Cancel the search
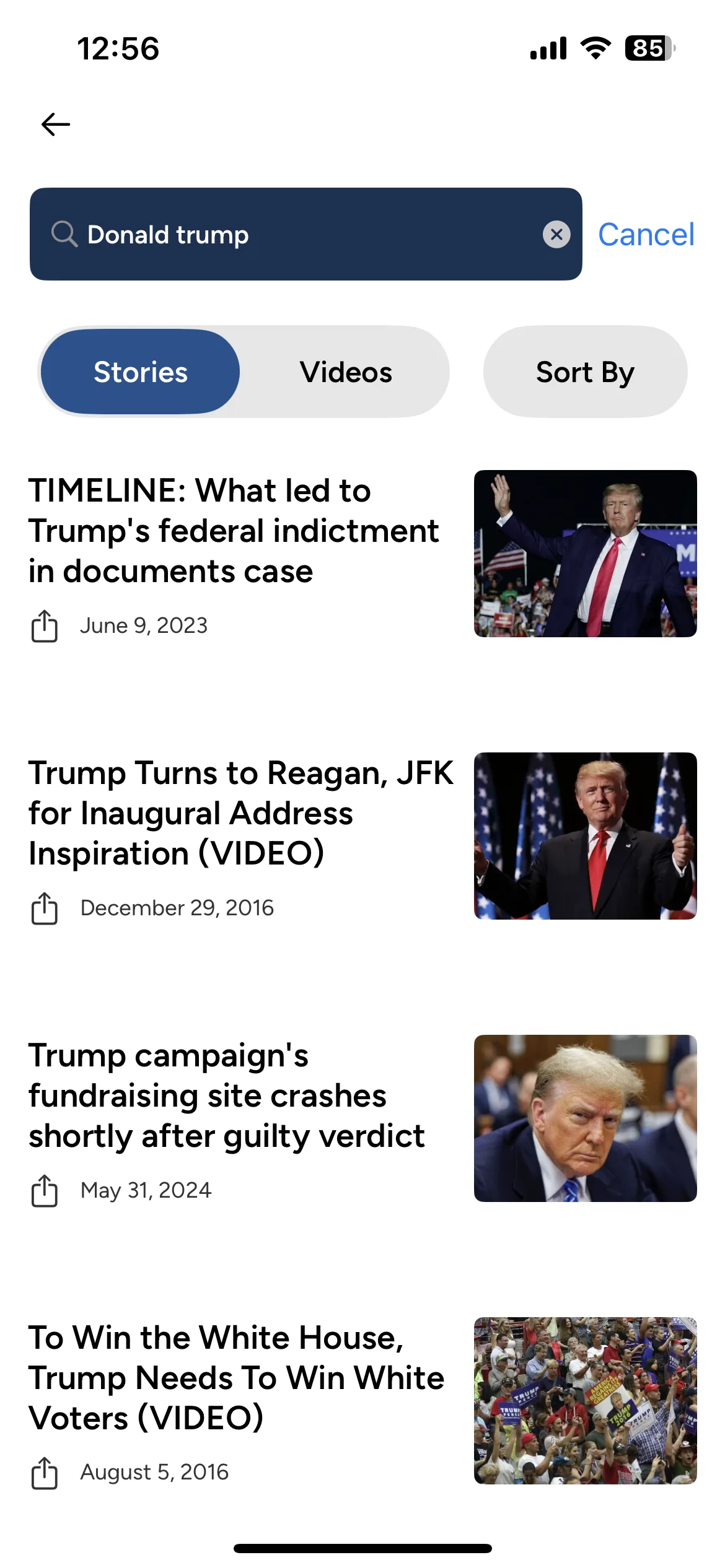This screenshot has width=725, height=1568. 646,235
